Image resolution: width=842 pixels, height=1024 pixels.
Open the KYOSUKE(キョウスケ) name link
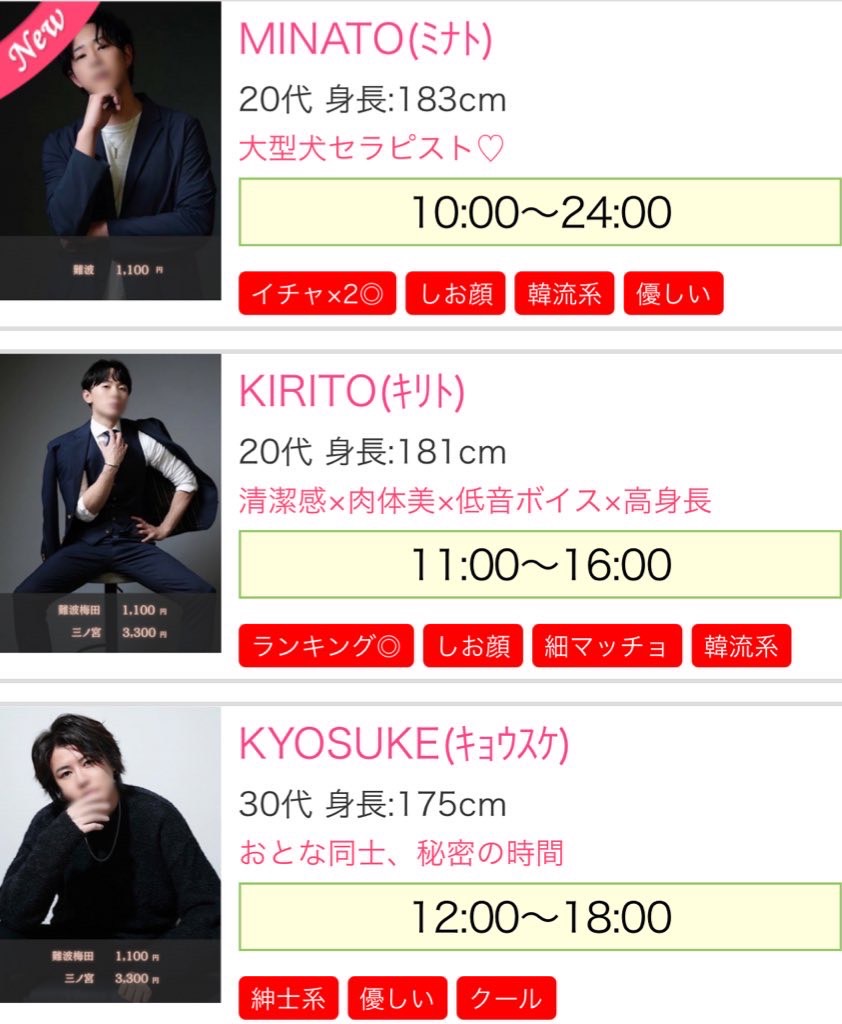tap(404, 744)
